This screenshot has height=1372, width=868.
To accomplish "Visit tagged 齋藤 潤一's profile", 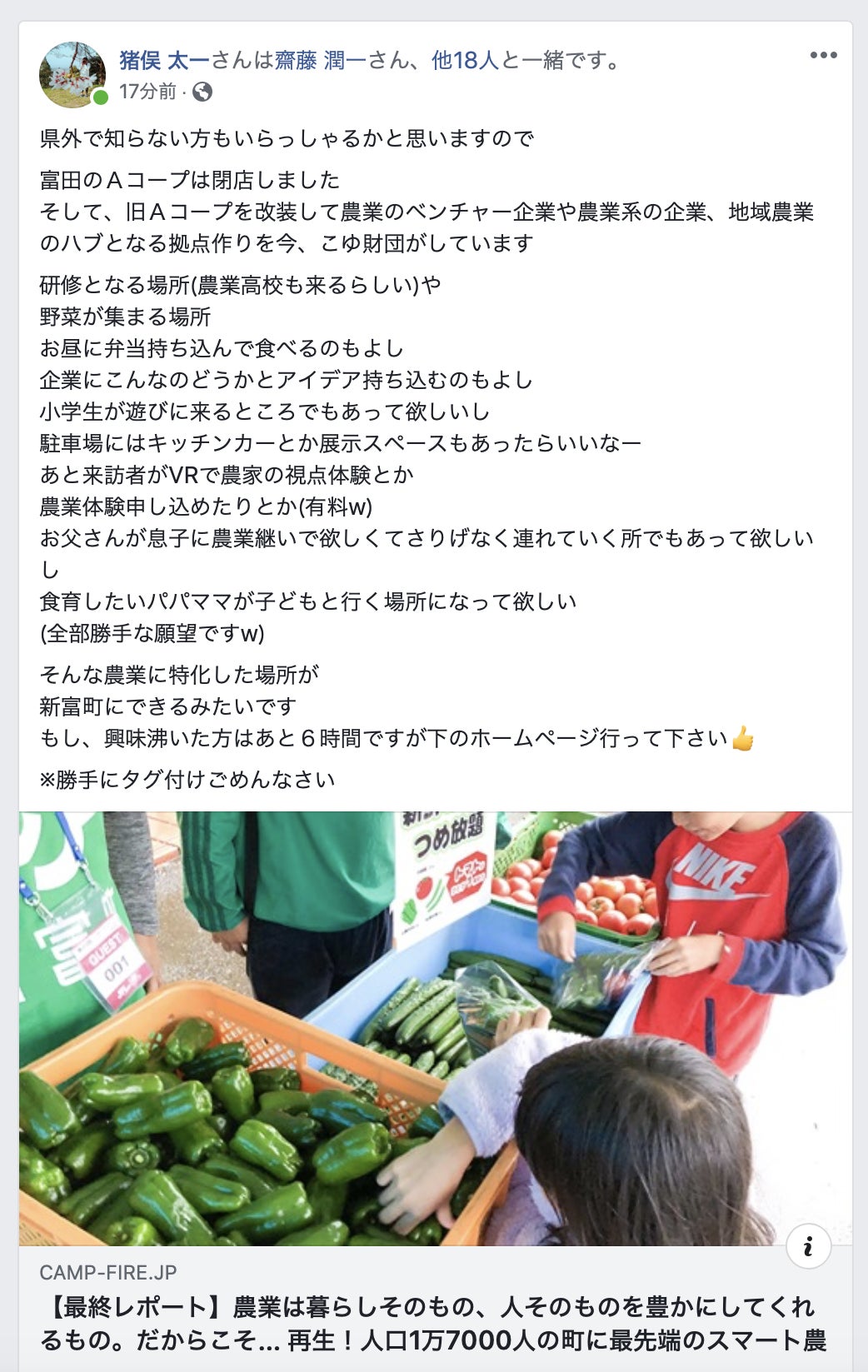I will pos(320,60).
